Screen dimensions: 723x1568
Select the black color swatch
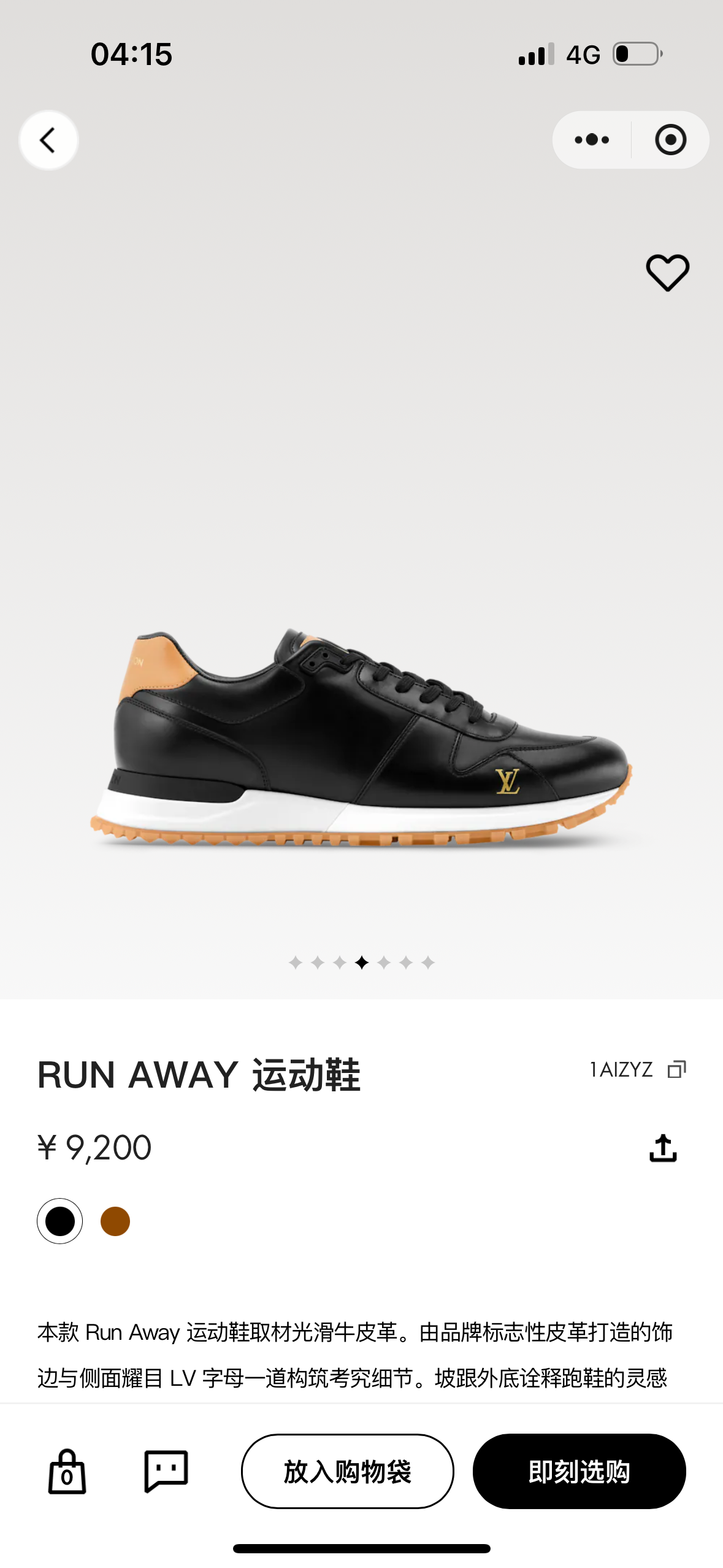pos(60,1221)
